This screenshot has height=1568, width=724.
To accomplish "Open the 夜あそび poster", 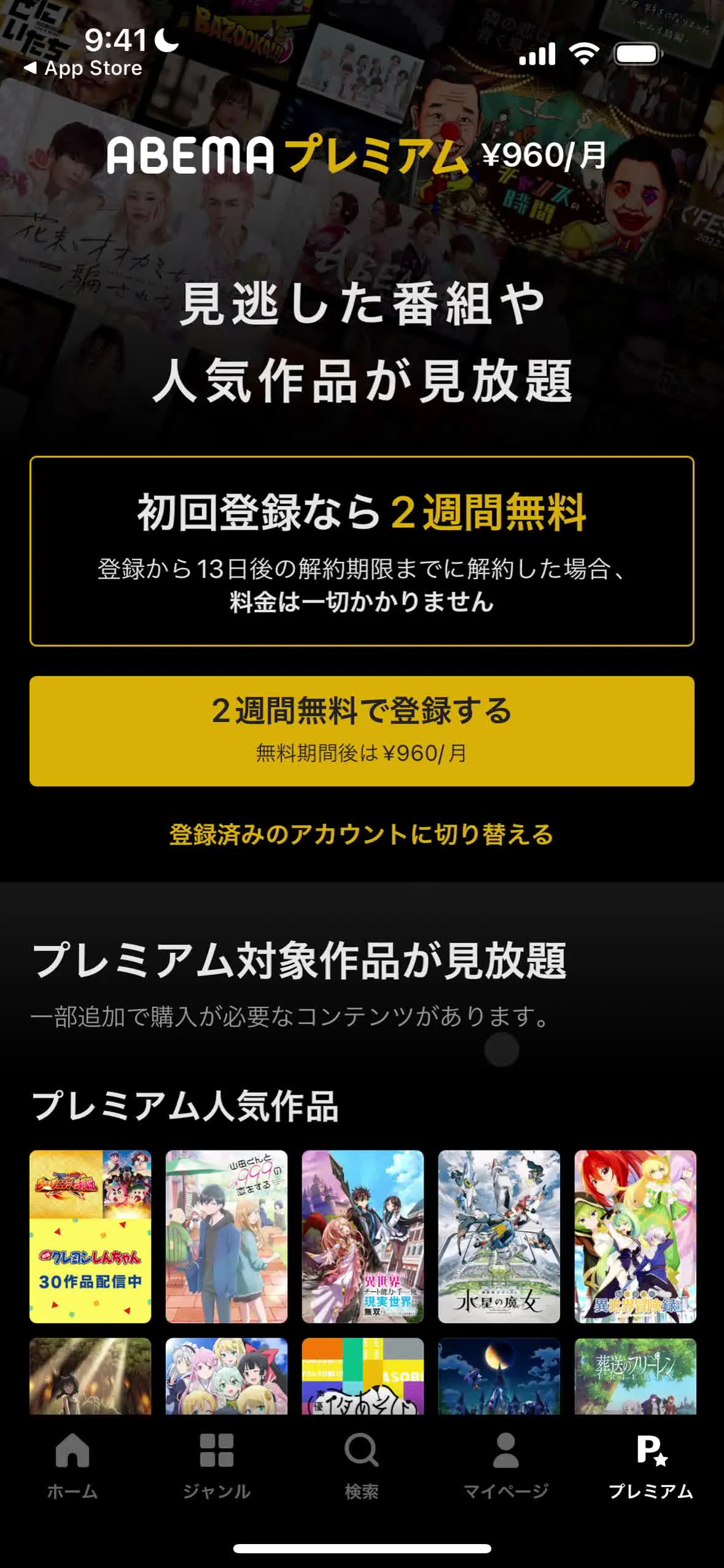I will tap(363, 1376).
